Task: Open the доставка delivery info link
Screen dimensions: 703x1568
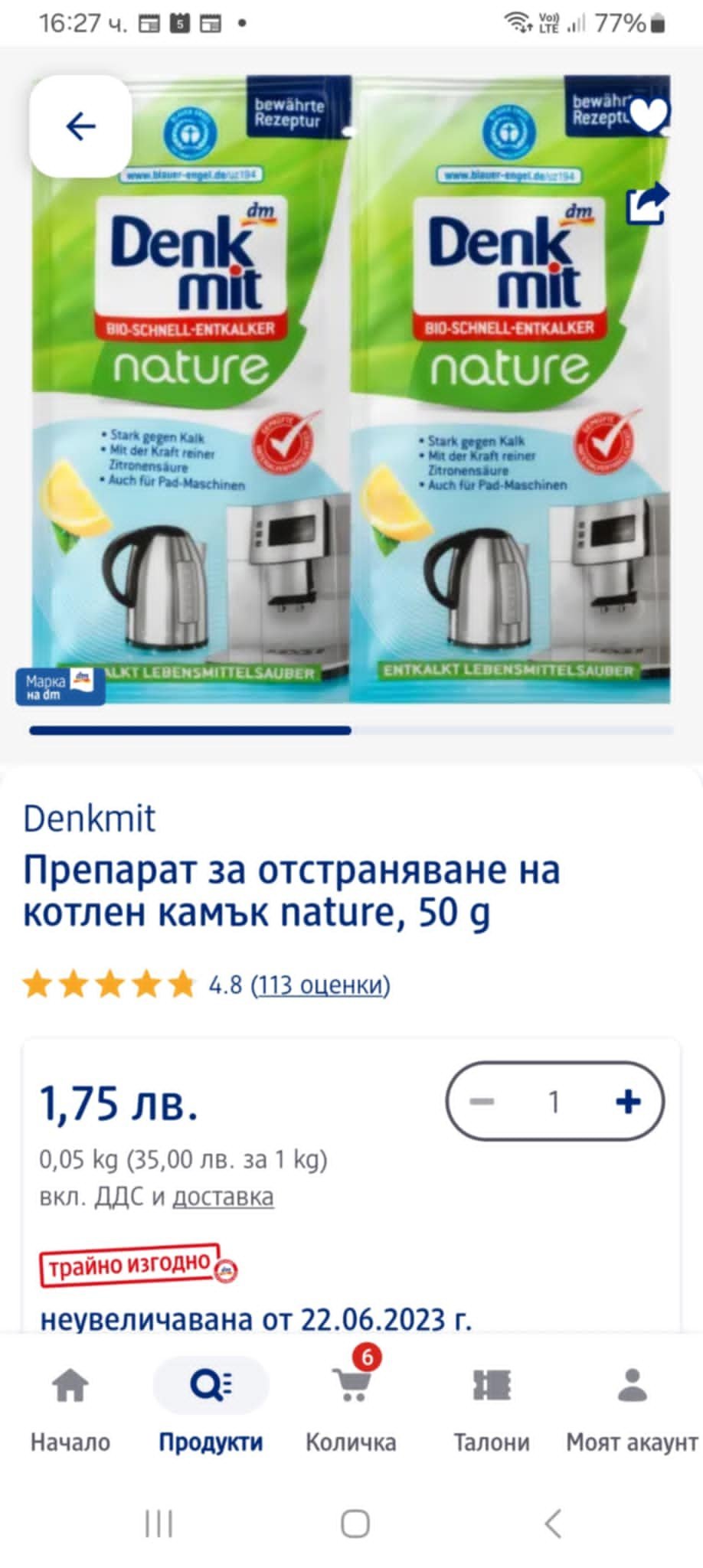Action: (x=222, y=1196)
